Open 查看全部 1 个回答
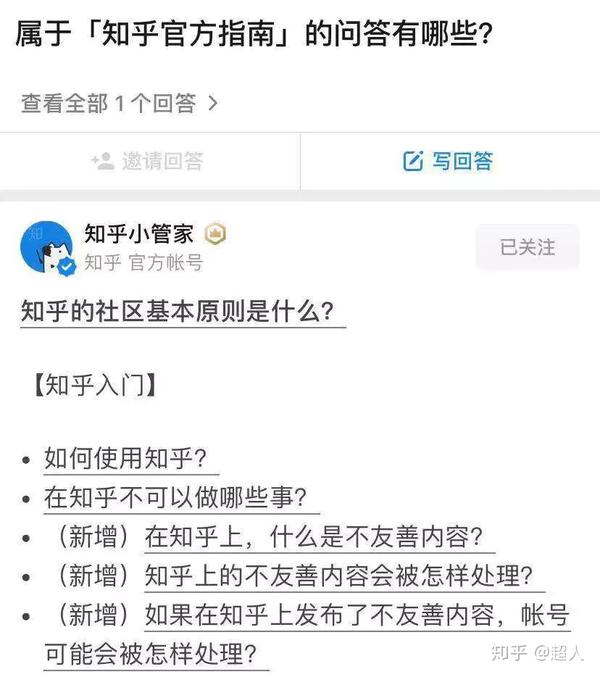This screenshot has height=677, width=600. coord(118,103)
